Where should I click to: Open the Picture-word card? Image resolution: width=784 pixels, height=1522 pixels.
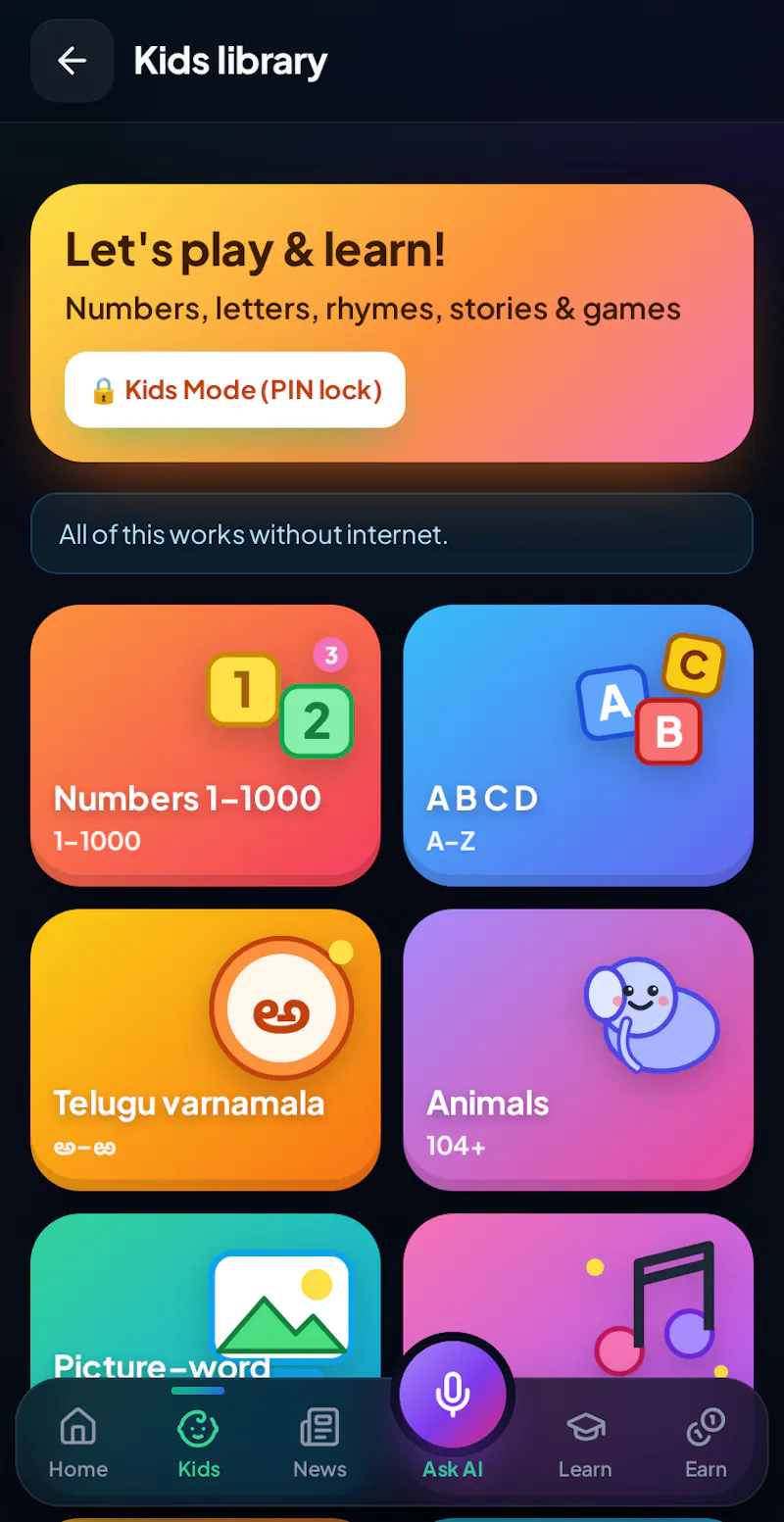206,1296
